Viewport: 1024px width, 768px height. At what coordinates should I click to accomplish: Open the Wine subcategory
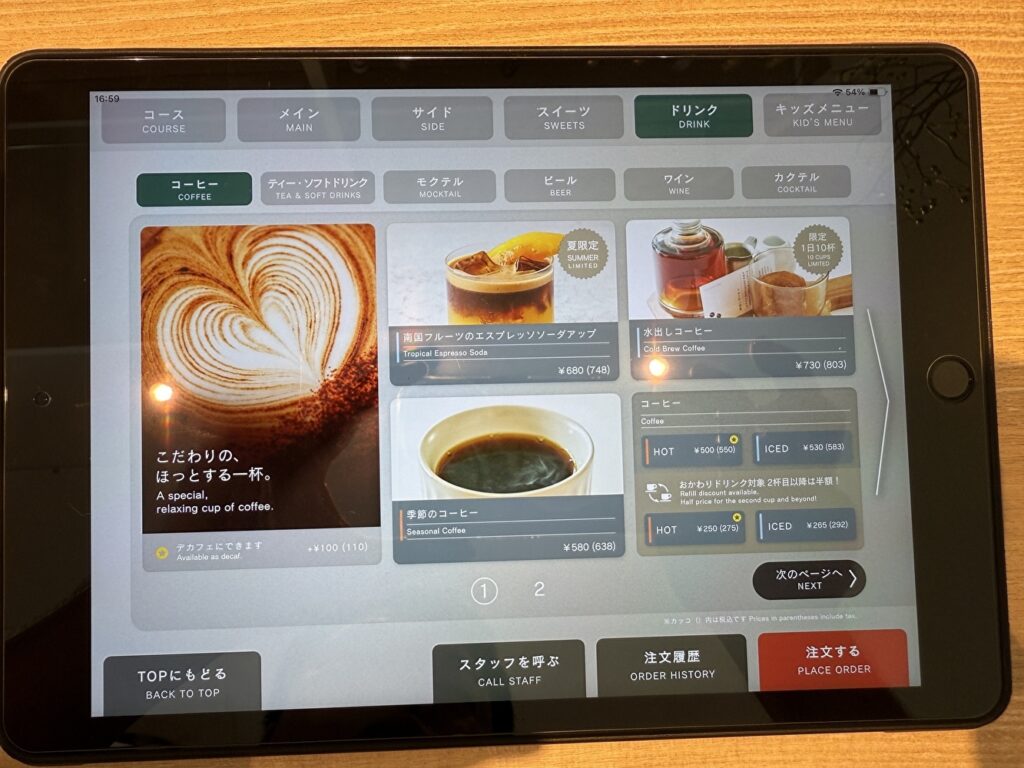pyautogui.click(x=679, y=184)
